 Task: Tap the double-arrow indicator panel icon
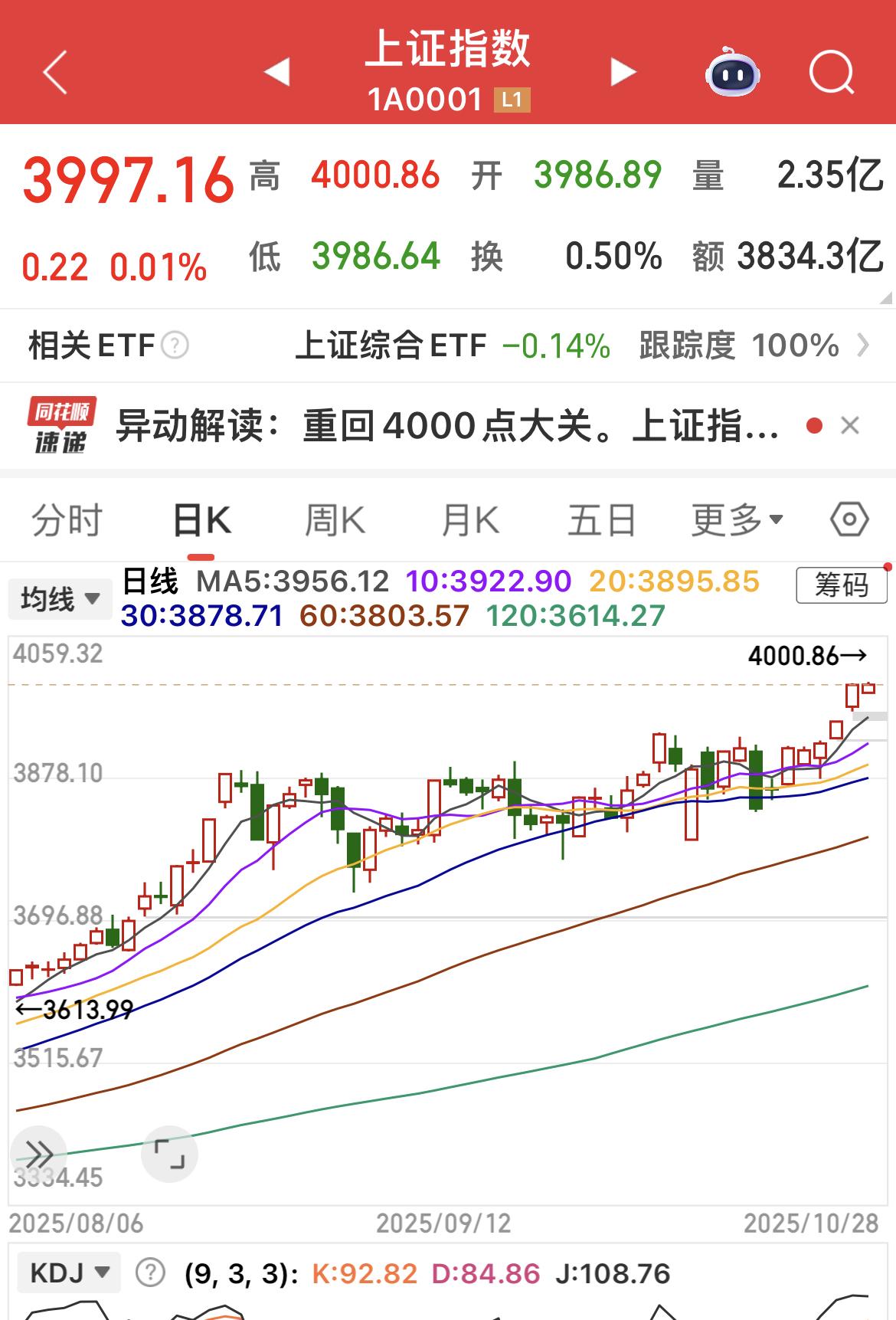pos(38,1152)
